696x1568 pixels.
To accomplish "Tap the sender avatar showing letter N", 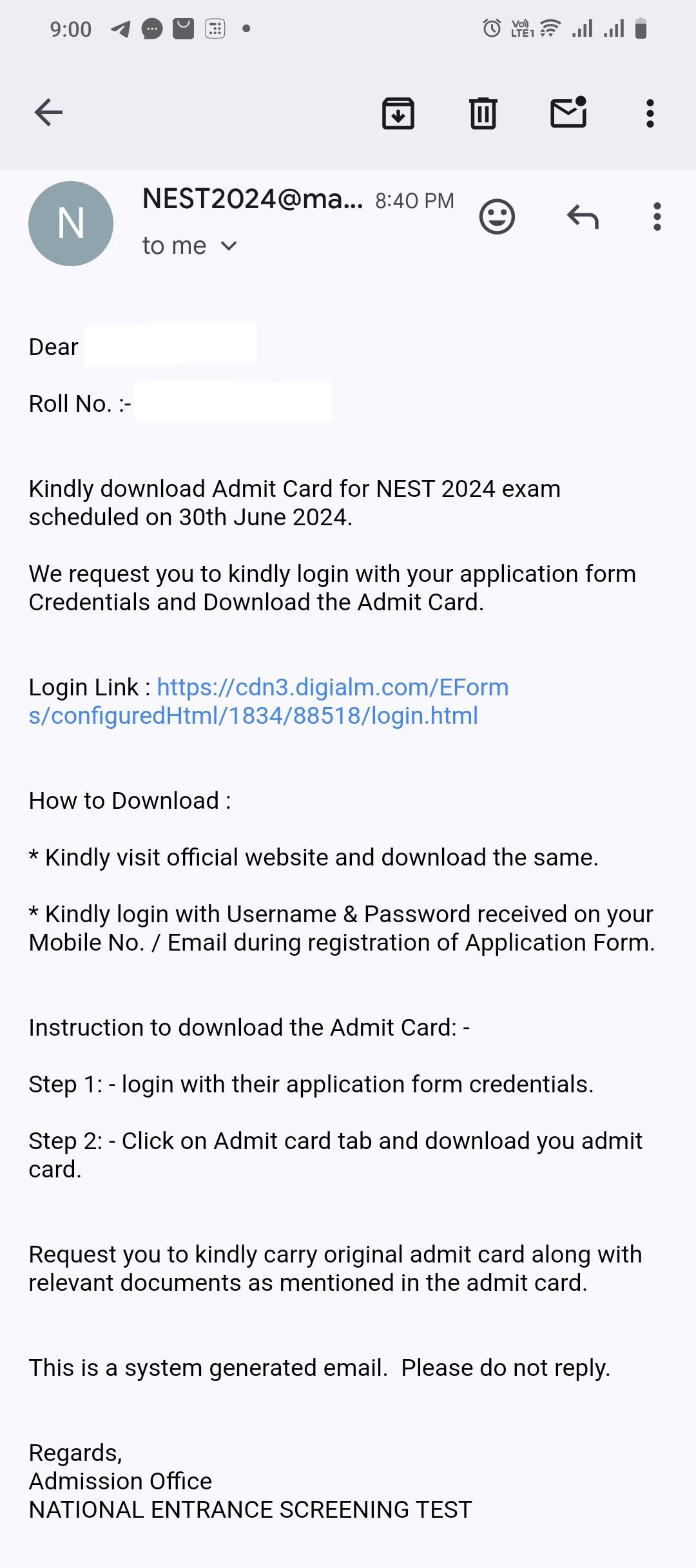I will click(71, 222).
